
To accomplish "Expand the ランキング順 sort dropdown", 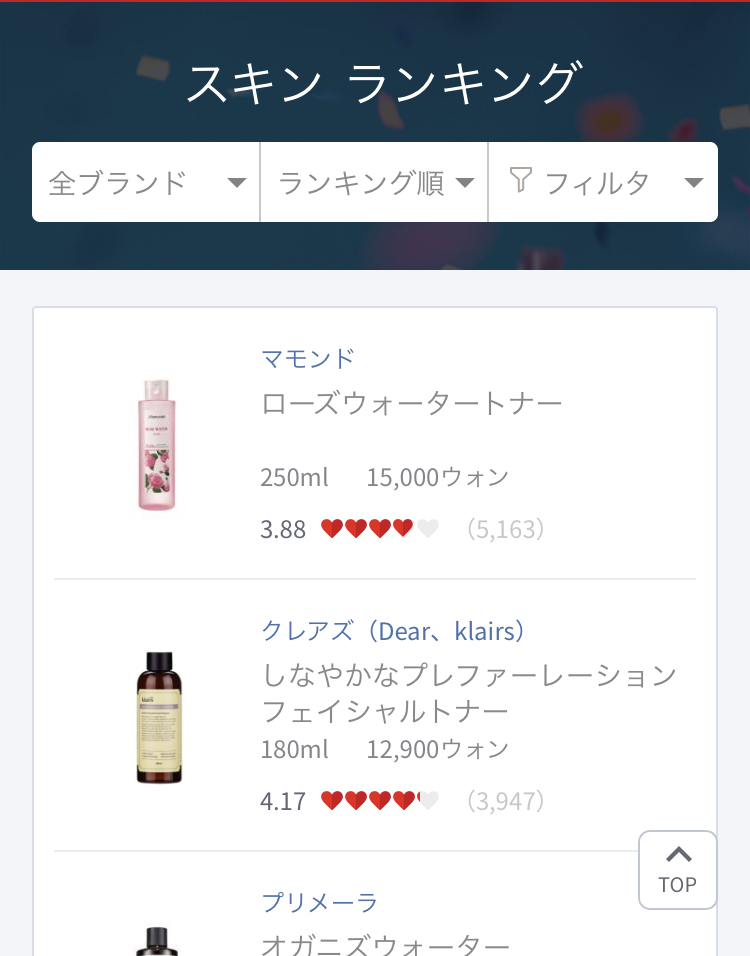I will point(374,182).
